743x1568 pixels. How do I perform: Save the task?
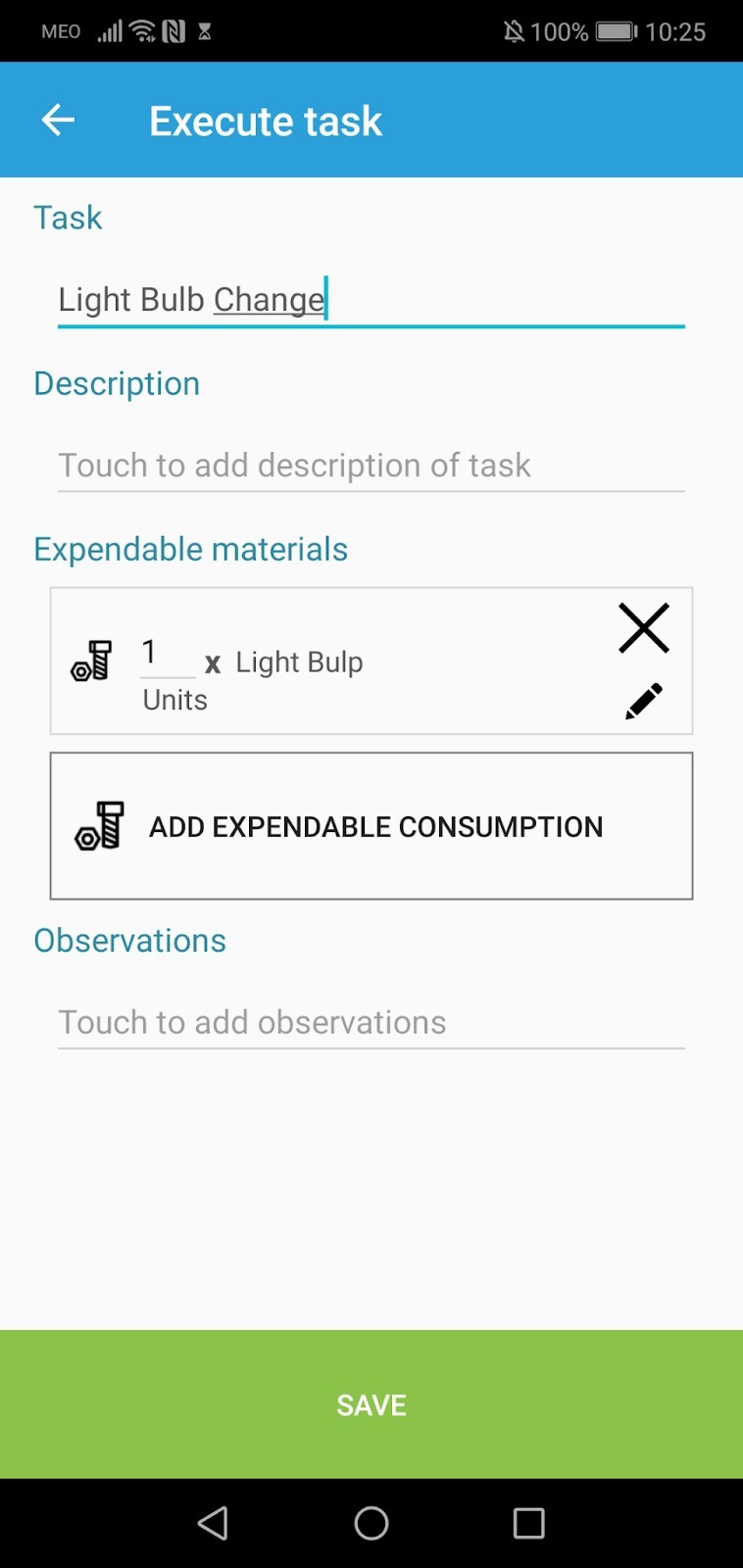coord(371,1404)
